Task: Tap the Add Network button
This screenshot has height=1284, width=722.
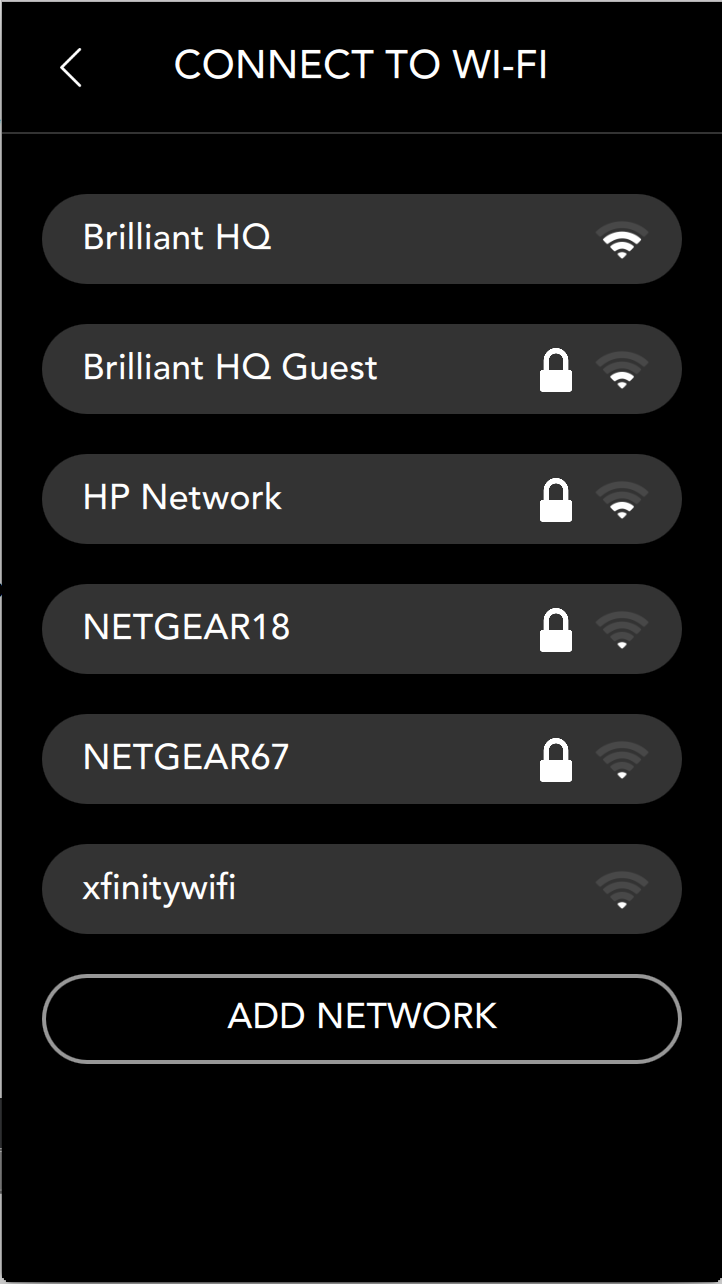Action: click(361, 1018)
